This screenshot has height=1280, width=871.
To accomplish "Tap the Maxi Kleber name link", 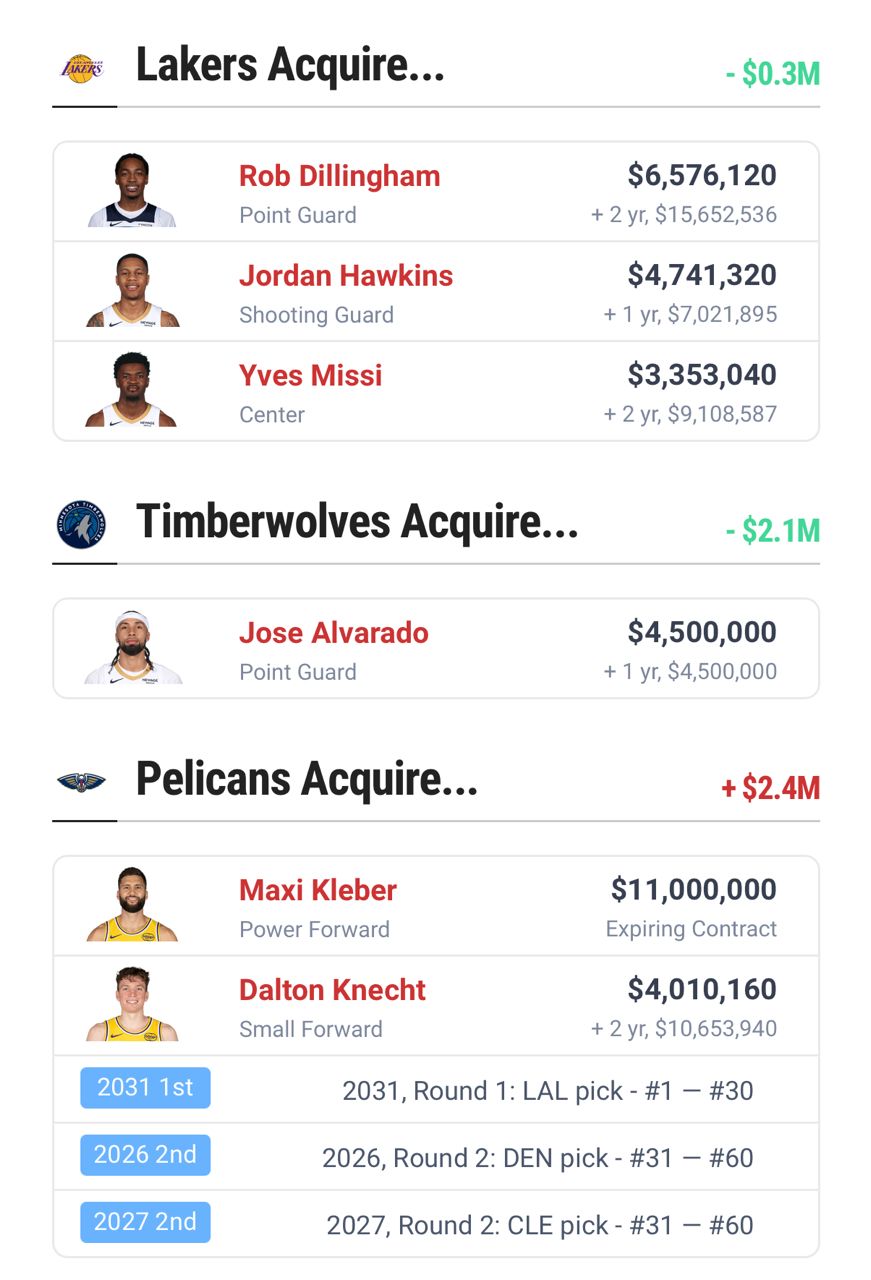I will click(317, 890).
